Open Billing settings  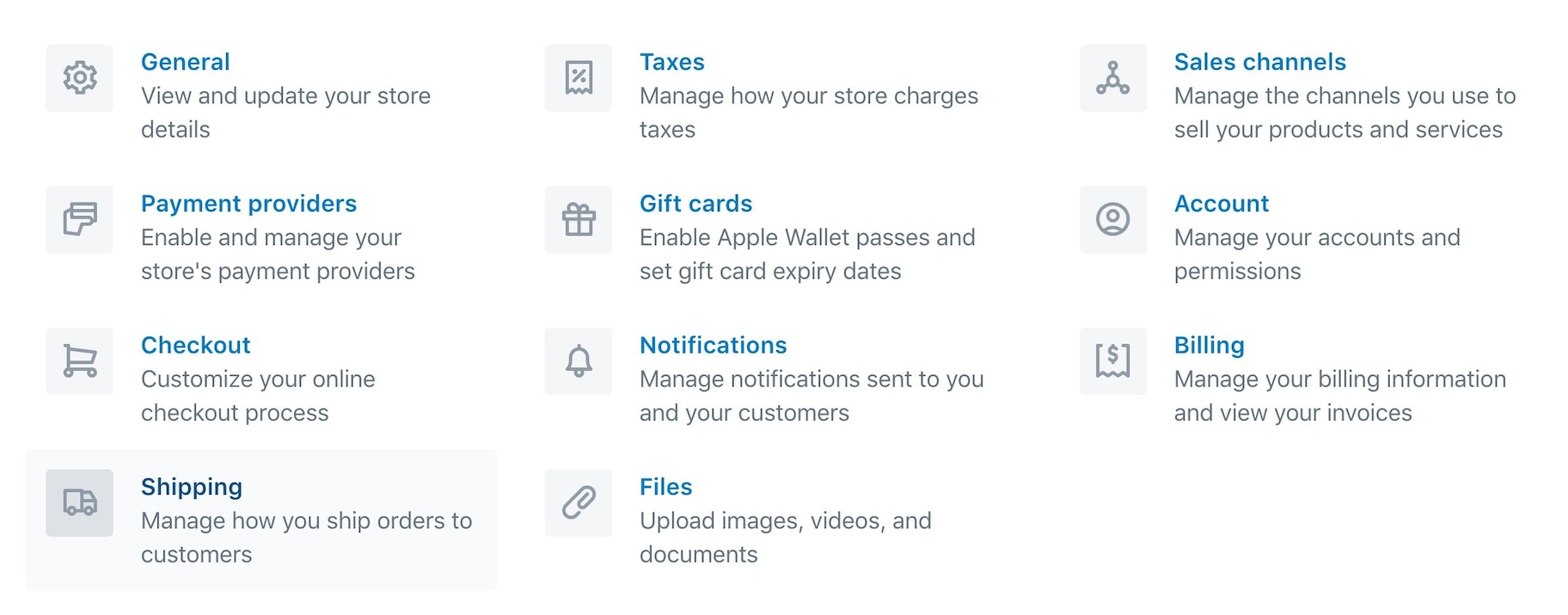click(x=1209, y=345)
